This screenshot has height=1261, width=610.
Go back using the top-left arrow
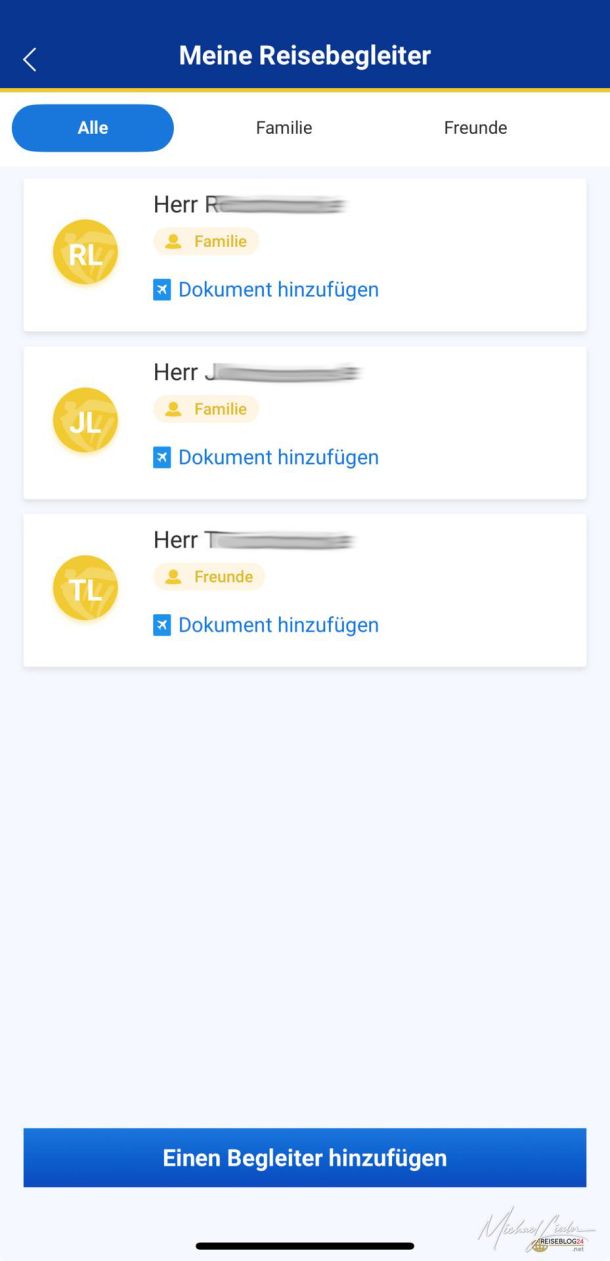30,59
